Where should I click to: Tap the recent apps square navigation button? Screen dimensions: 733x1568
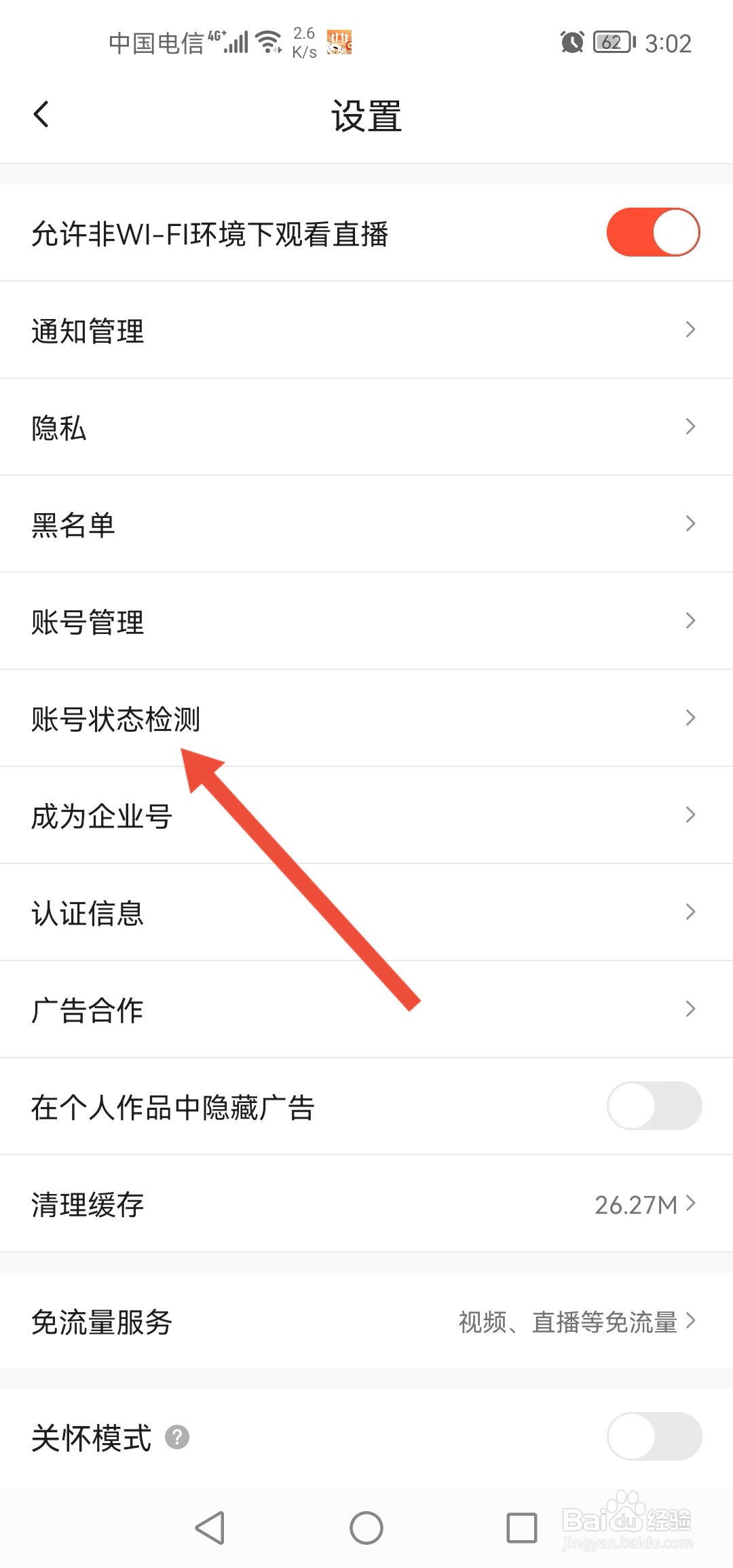519,1528
